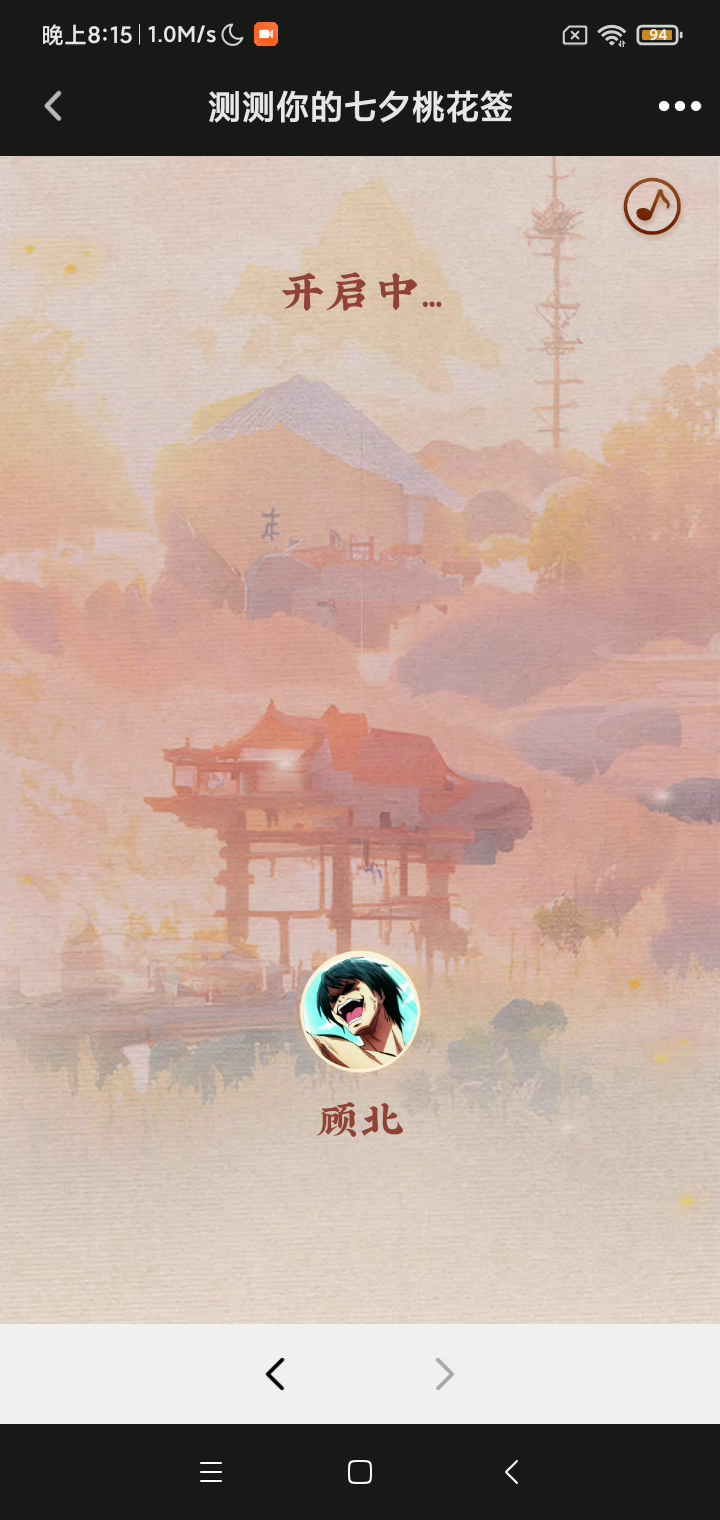Toggle the background music note icon

652,207
